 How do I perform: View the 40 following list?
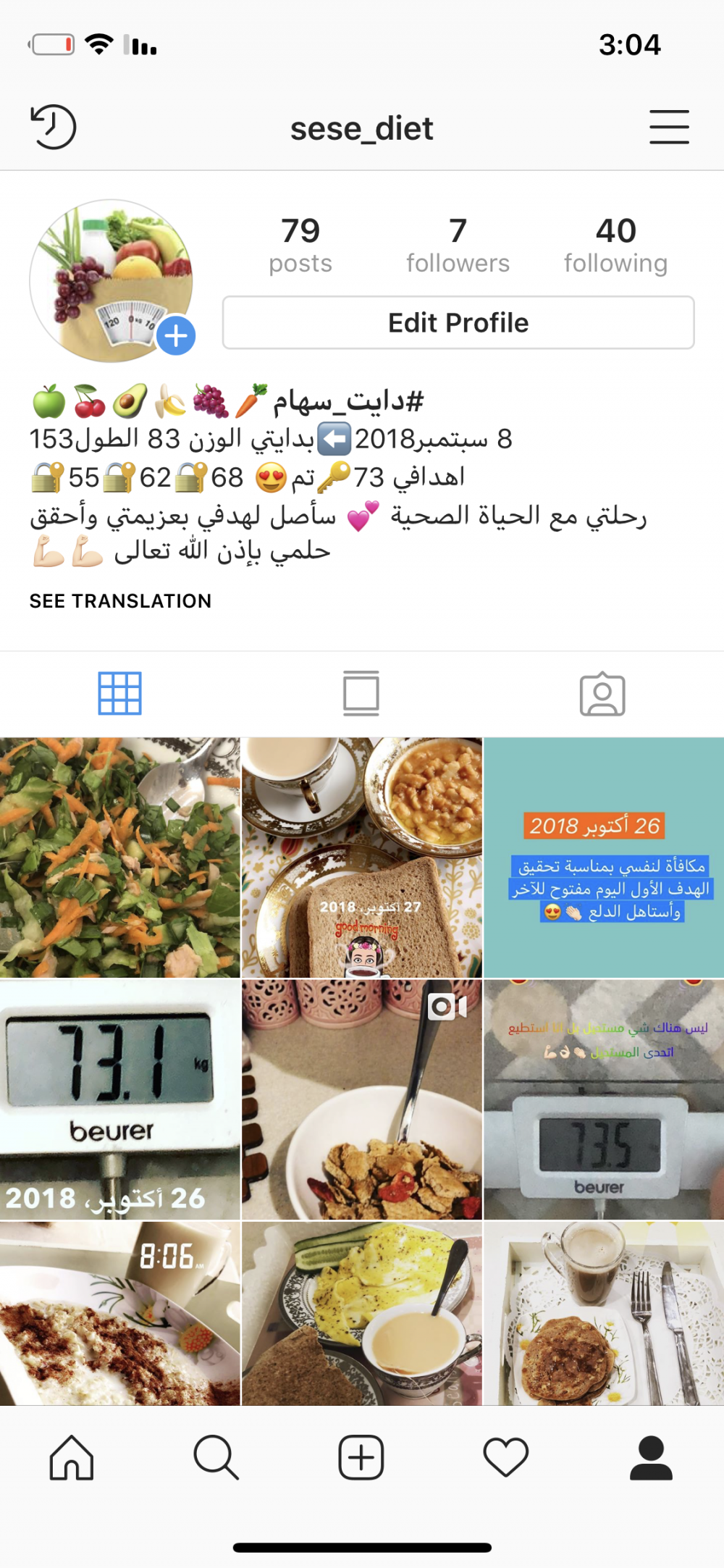[615, 246]
